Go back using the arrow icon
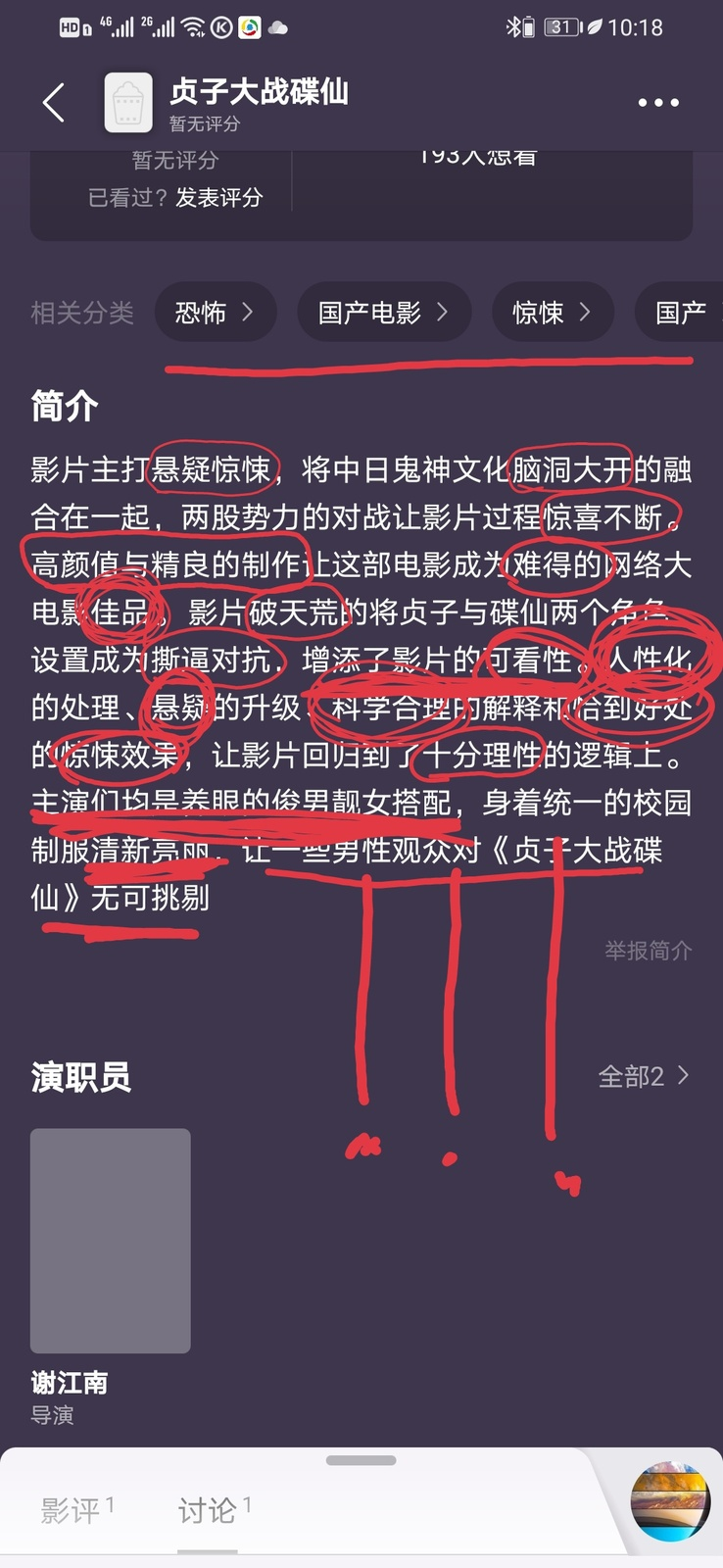 coord(54,103)
